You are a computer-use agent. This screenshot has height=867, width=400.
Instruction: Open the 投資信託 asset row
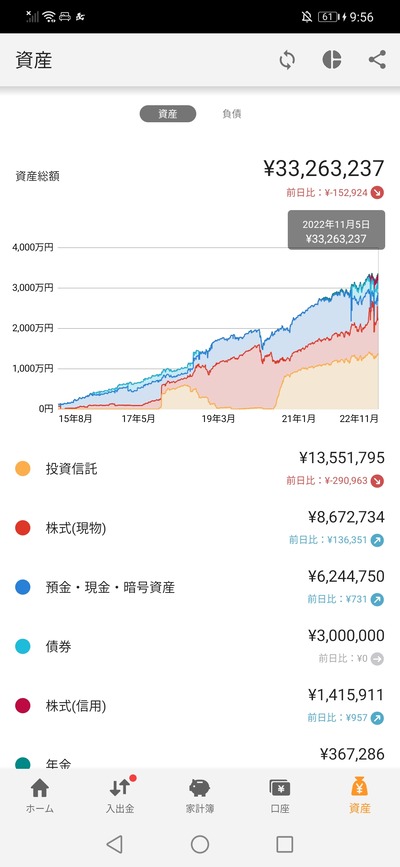(200, 469)
